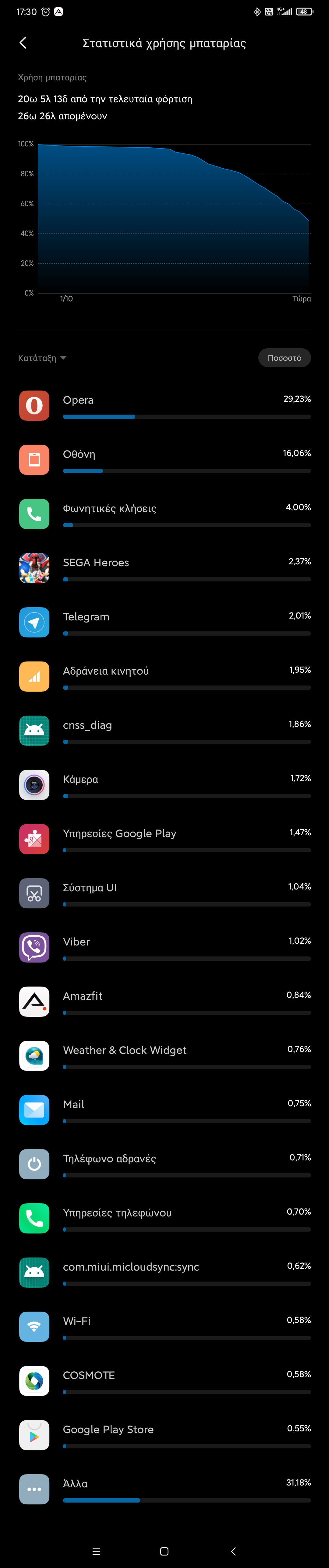This screenshot has height=1568, width=329.
Task: Go to home screen via navigation bar
Action: point(164,1551)
